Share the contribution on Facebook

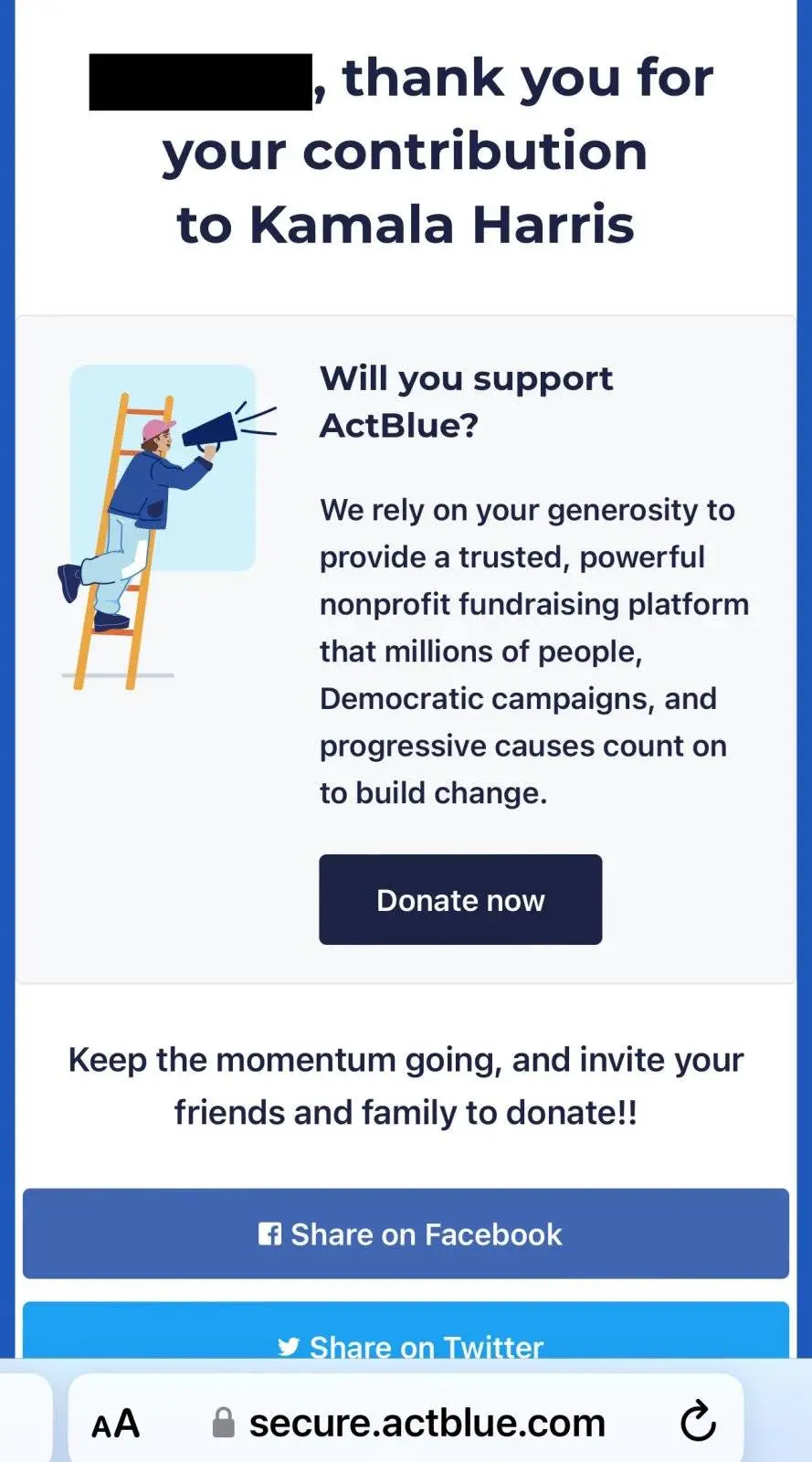pos(406,1234)
